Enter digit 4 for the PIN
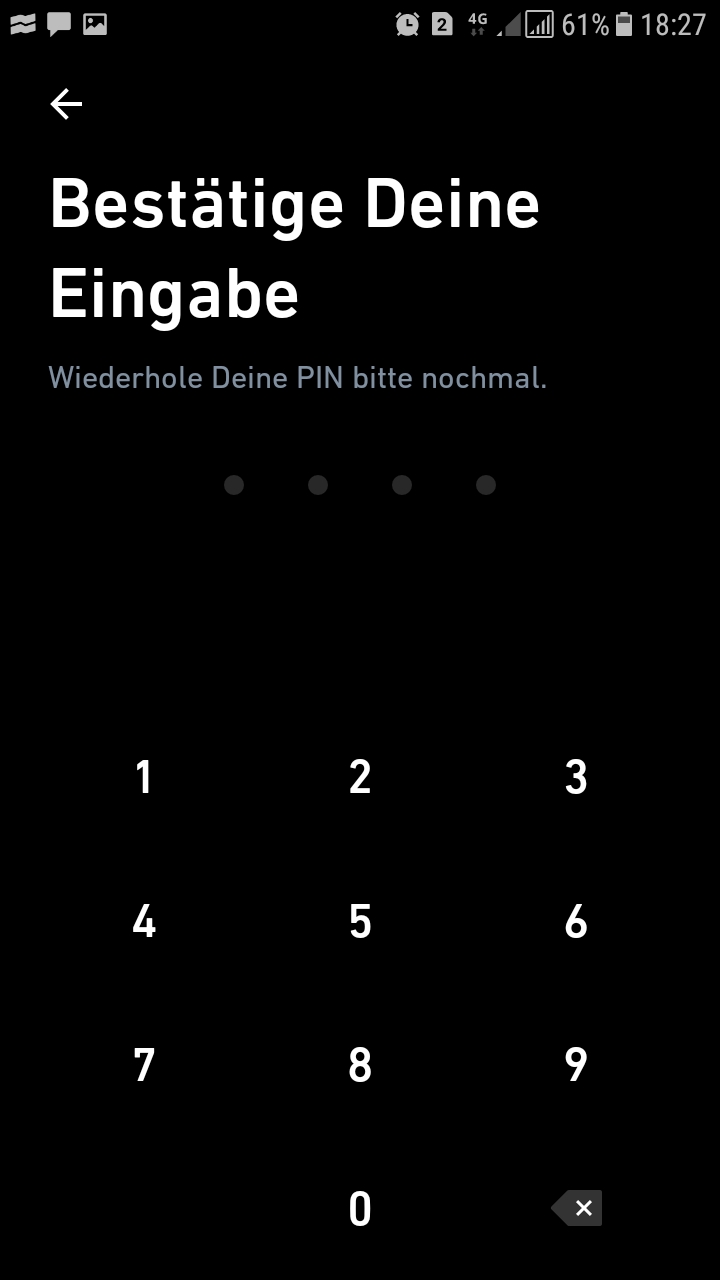Screen dimensions: 720x1280 click(144, 921)
